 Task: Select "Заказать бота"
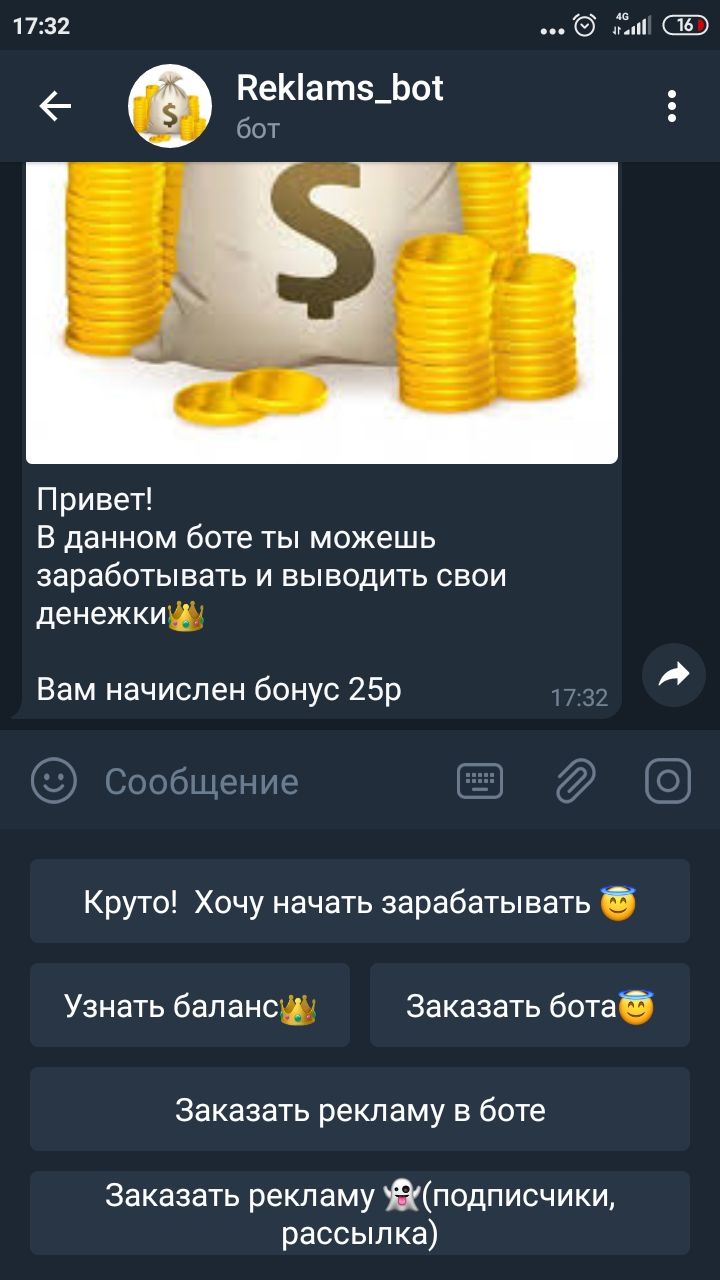(530, 1005)
